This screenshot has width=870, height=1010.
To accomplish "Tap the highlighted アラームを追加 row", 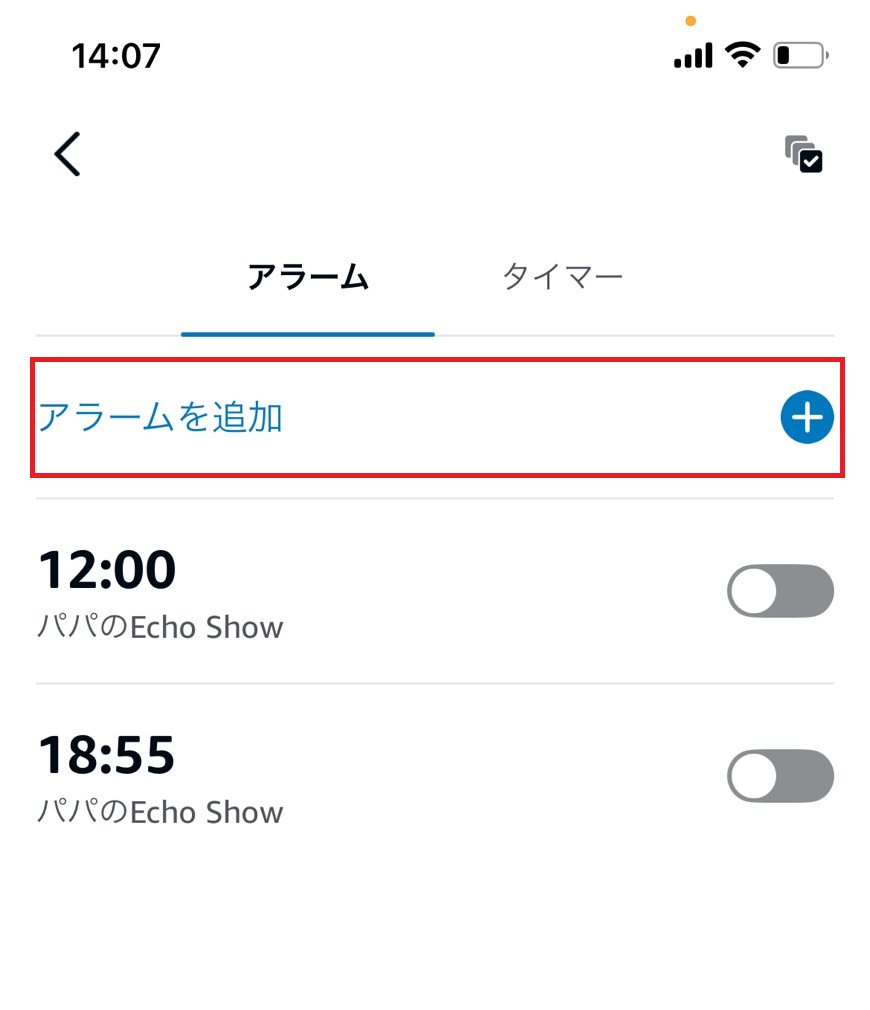I will click(435, 417).
